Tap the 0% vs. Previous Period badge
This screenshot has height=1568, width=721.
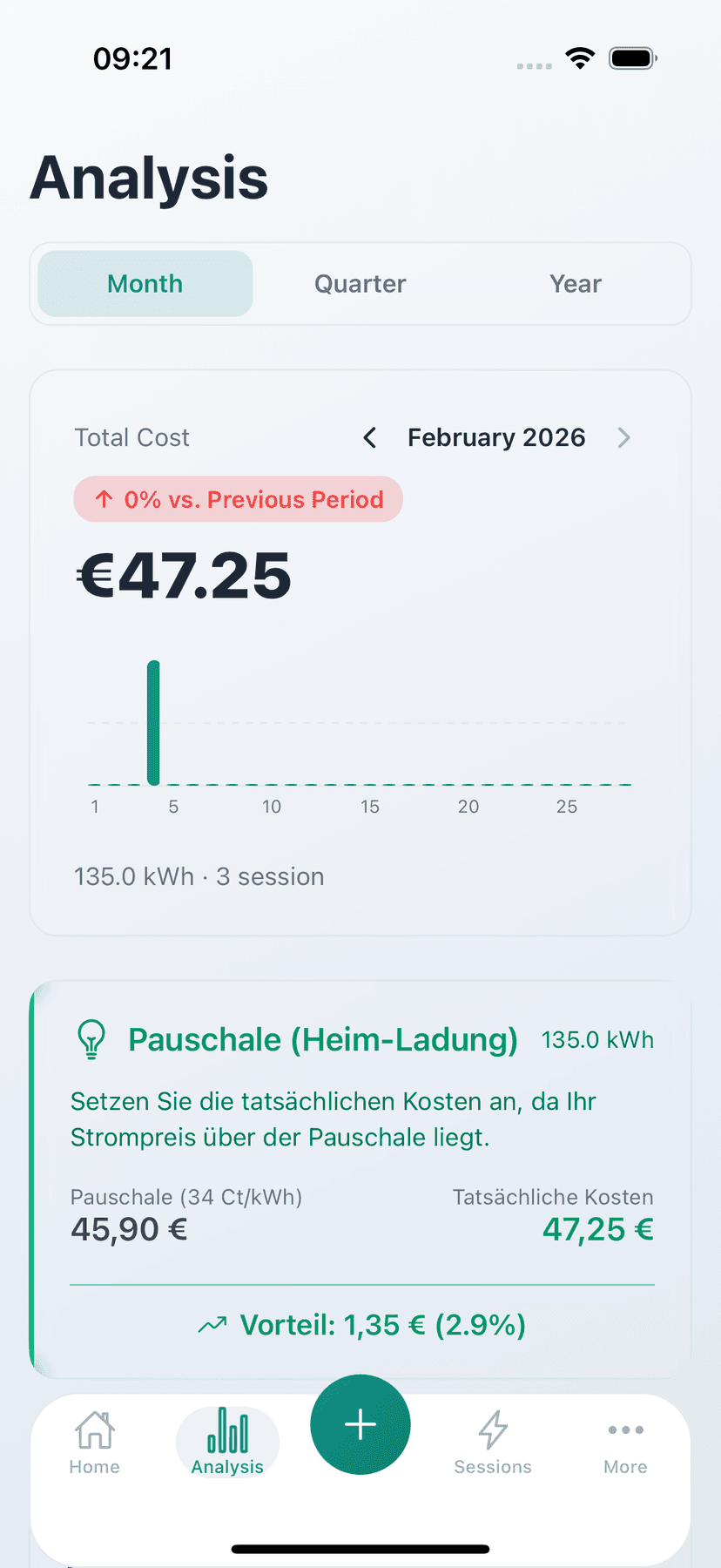pos(238,499)
